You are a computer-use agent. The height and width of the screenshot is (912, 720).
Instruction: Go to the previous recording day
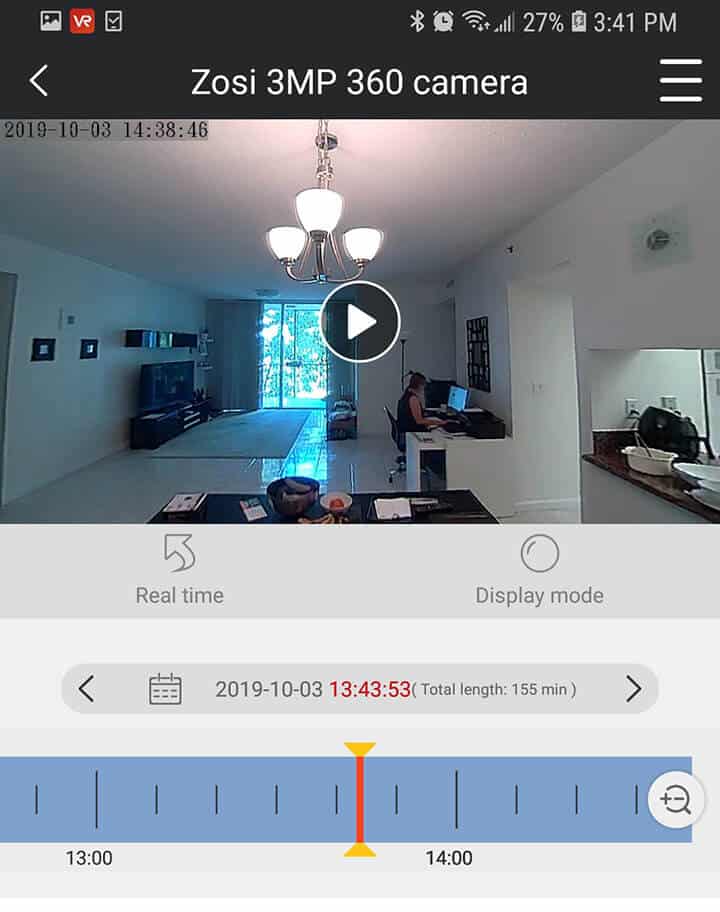pos(86,689)
